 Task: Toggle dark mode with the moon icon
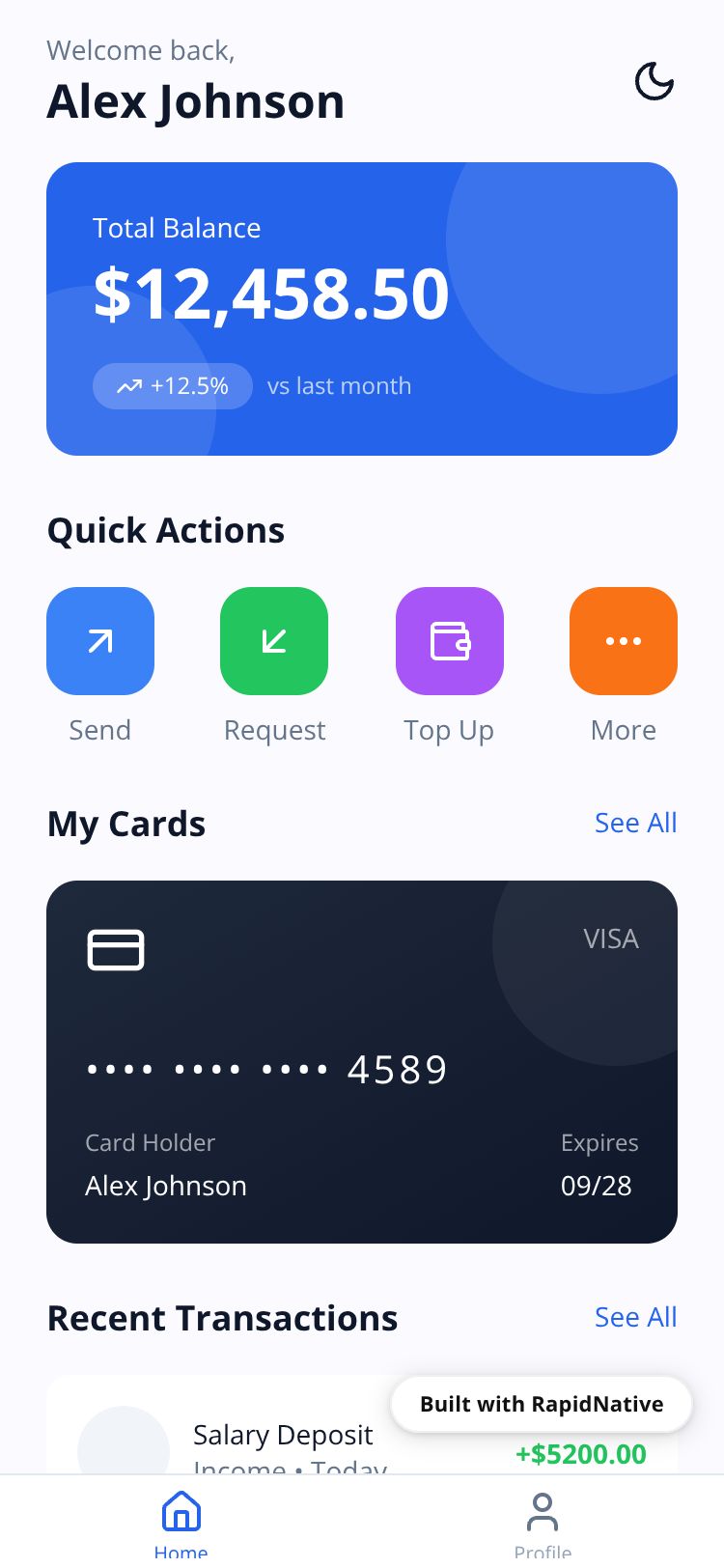654,82
